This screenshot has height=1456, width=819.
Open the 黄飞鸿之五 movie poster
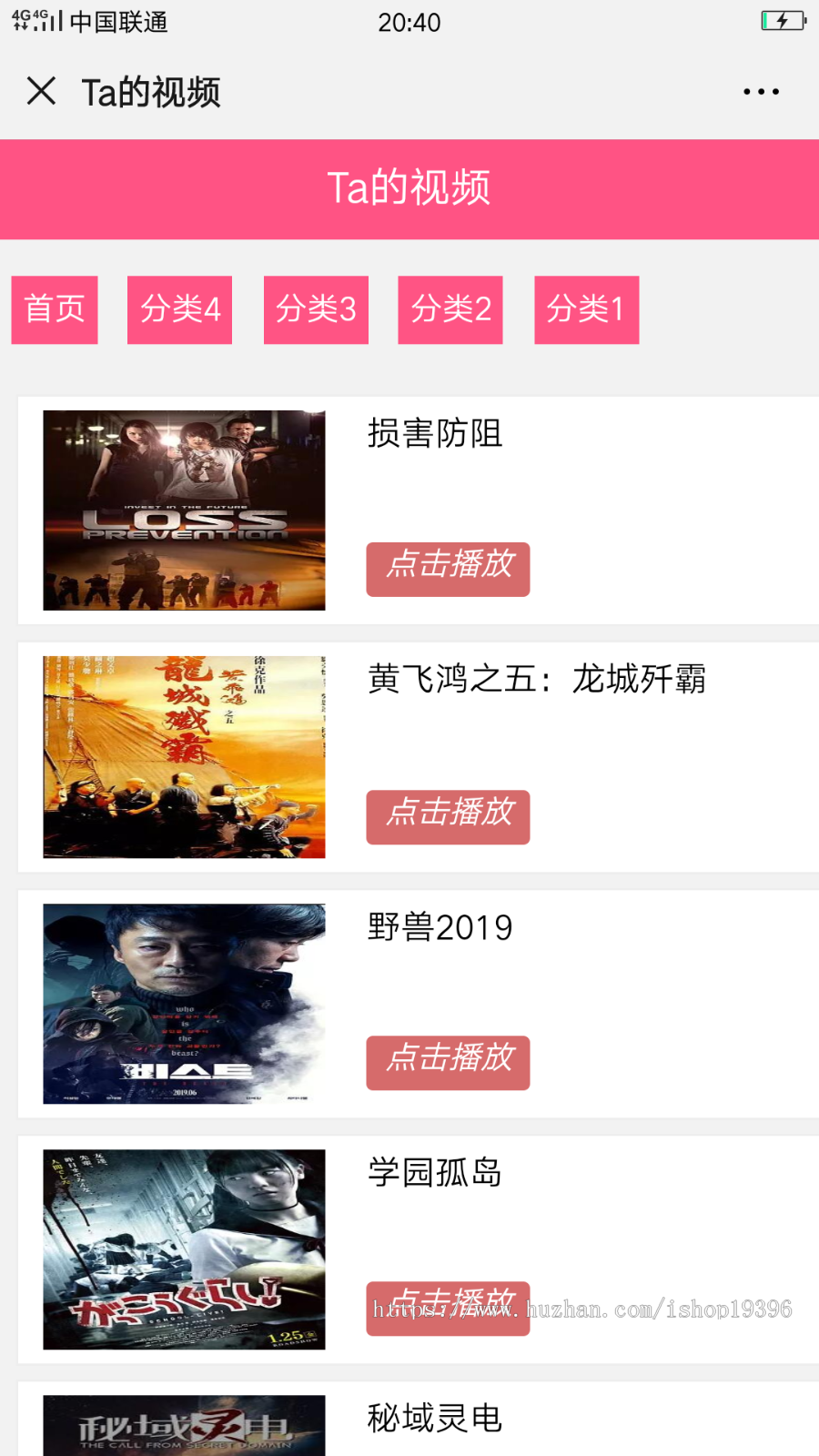184,756
